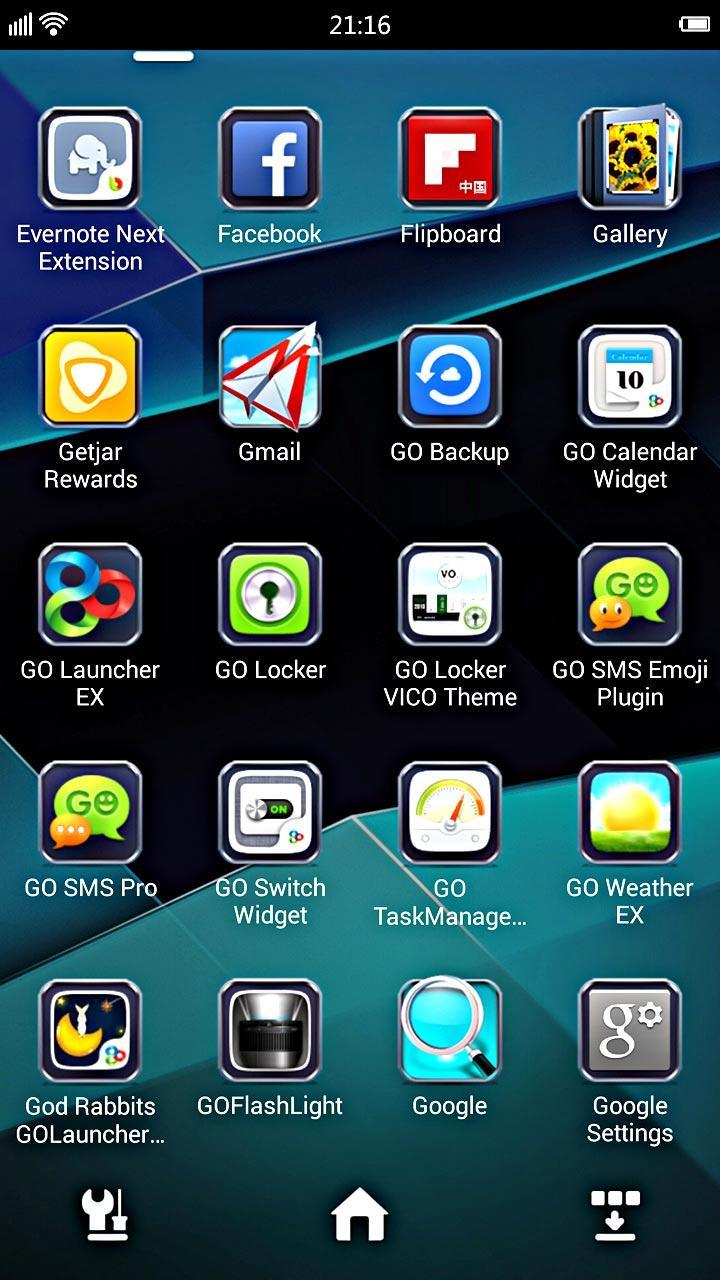Launch Getjar Rewards
720x1280 pixels.
pos(90,377)
